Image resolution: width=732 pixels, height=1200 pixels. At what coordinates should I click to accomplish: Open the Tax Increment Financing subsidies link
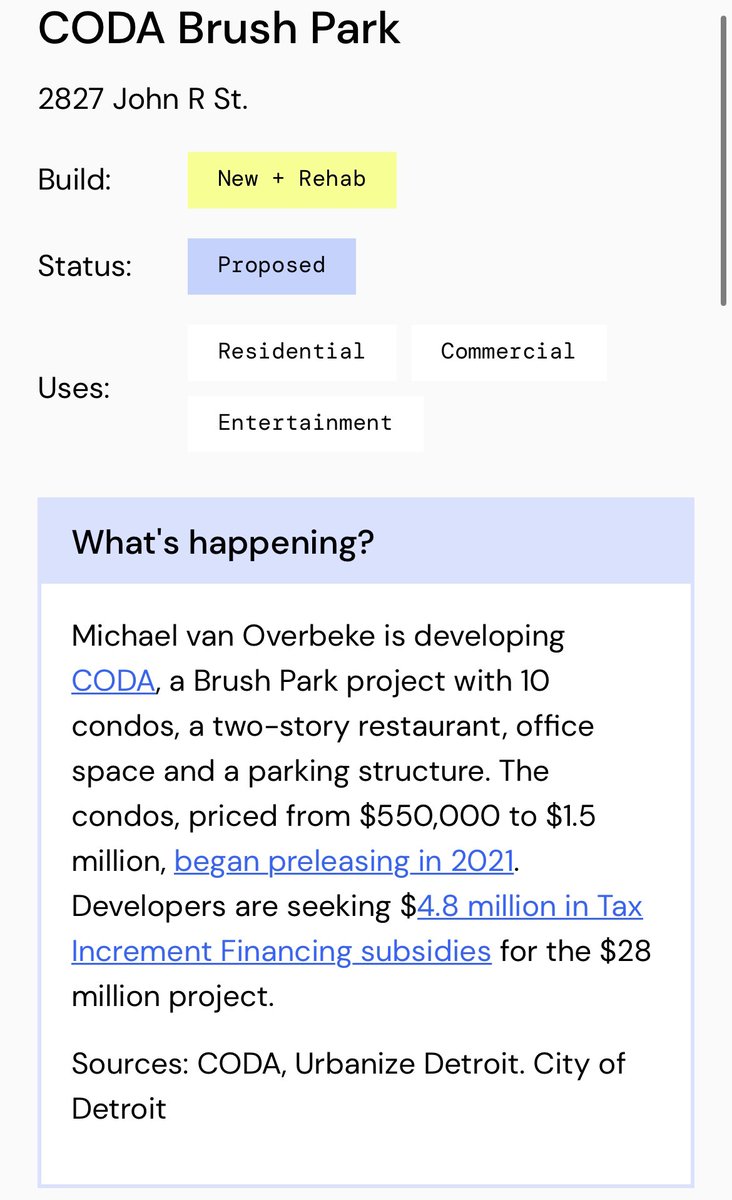[281, 950]
